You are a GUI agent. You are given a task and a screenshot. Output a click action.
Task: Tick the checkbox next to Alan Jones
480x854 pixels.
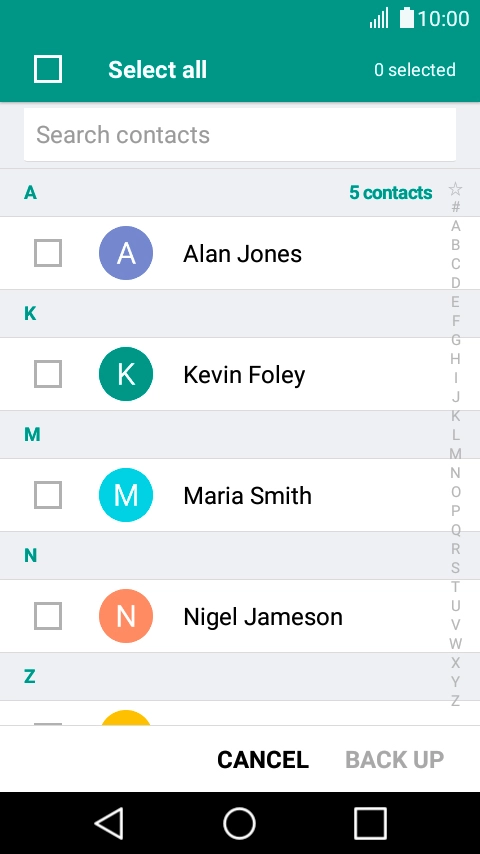48,253
